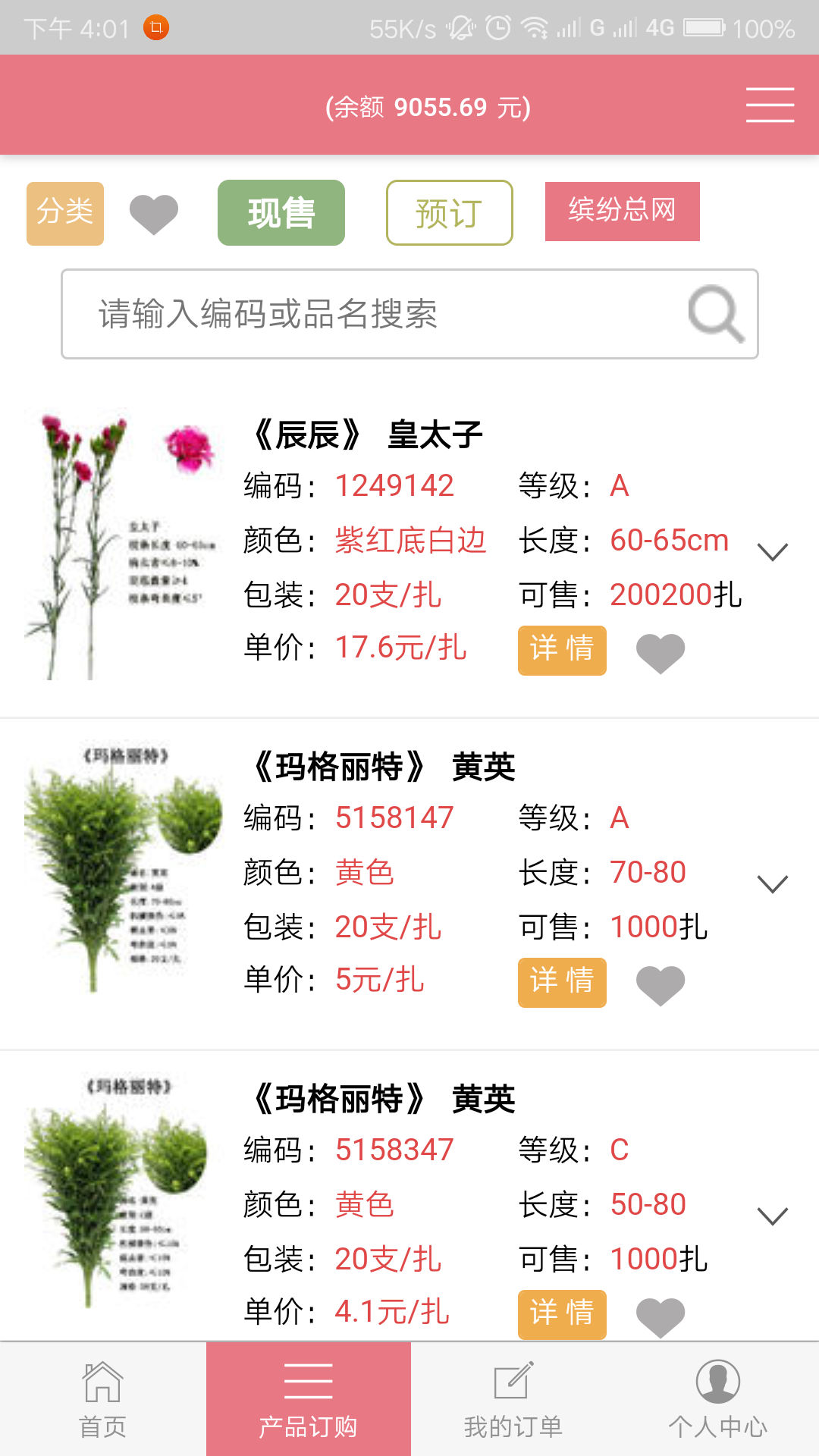Image resolution: width=819 pixels, height=1456 pixels.
Task: Open the hamburger menu in top bar
Action: [770, 105]
